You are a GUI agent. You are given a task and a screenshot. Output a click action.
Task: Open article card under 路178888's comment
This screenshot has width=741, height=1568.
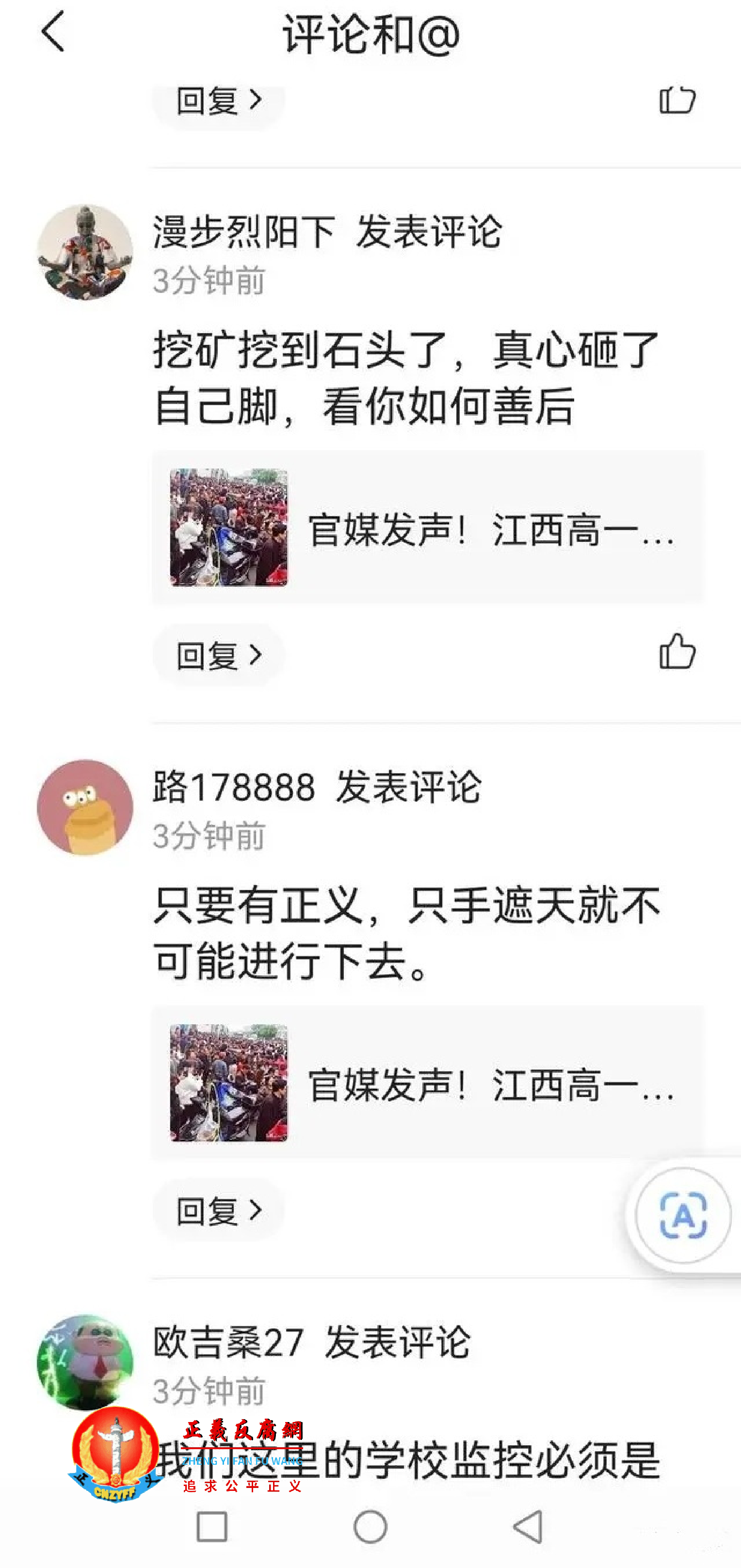tap(427, 1083)
